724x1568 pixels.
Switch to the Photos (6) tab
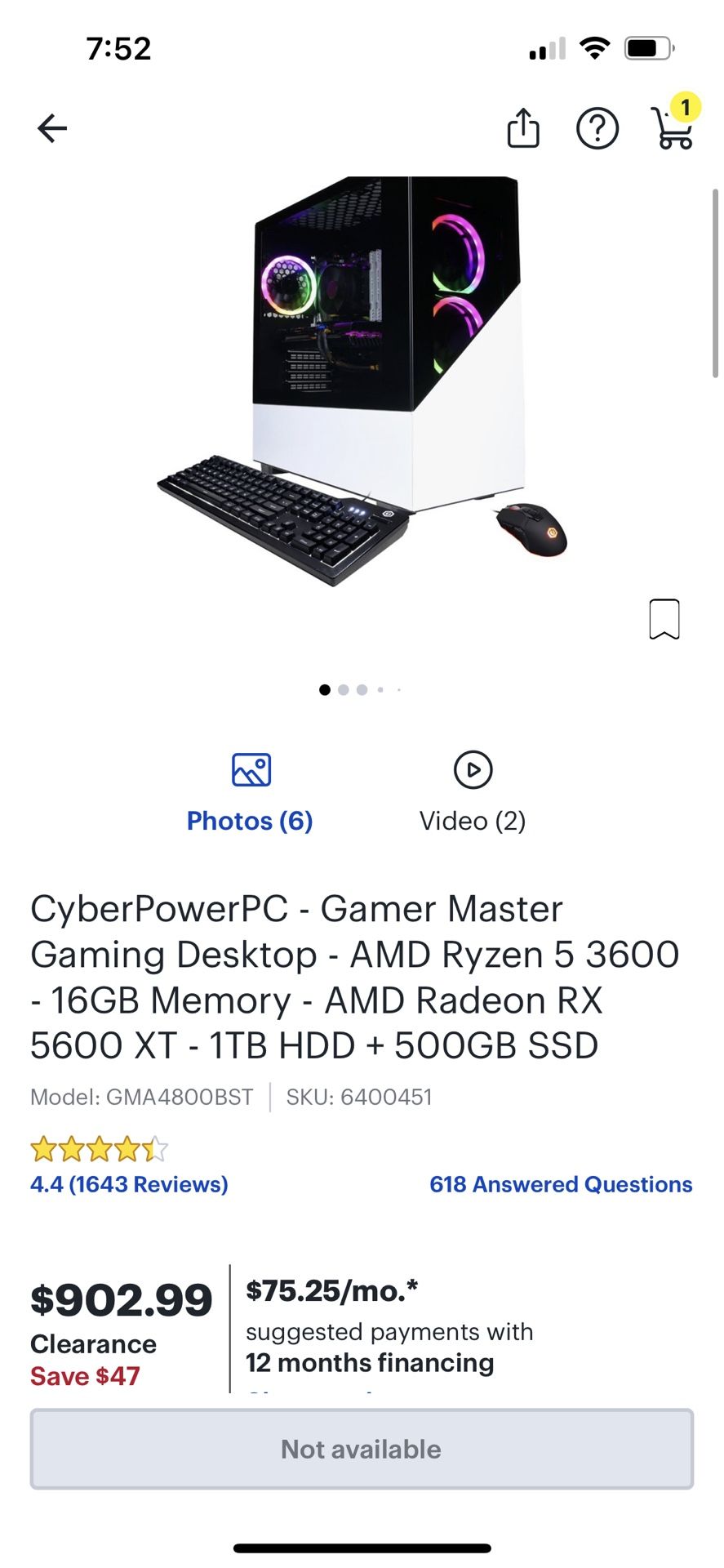pyautogui.click(x=250, y=792)
